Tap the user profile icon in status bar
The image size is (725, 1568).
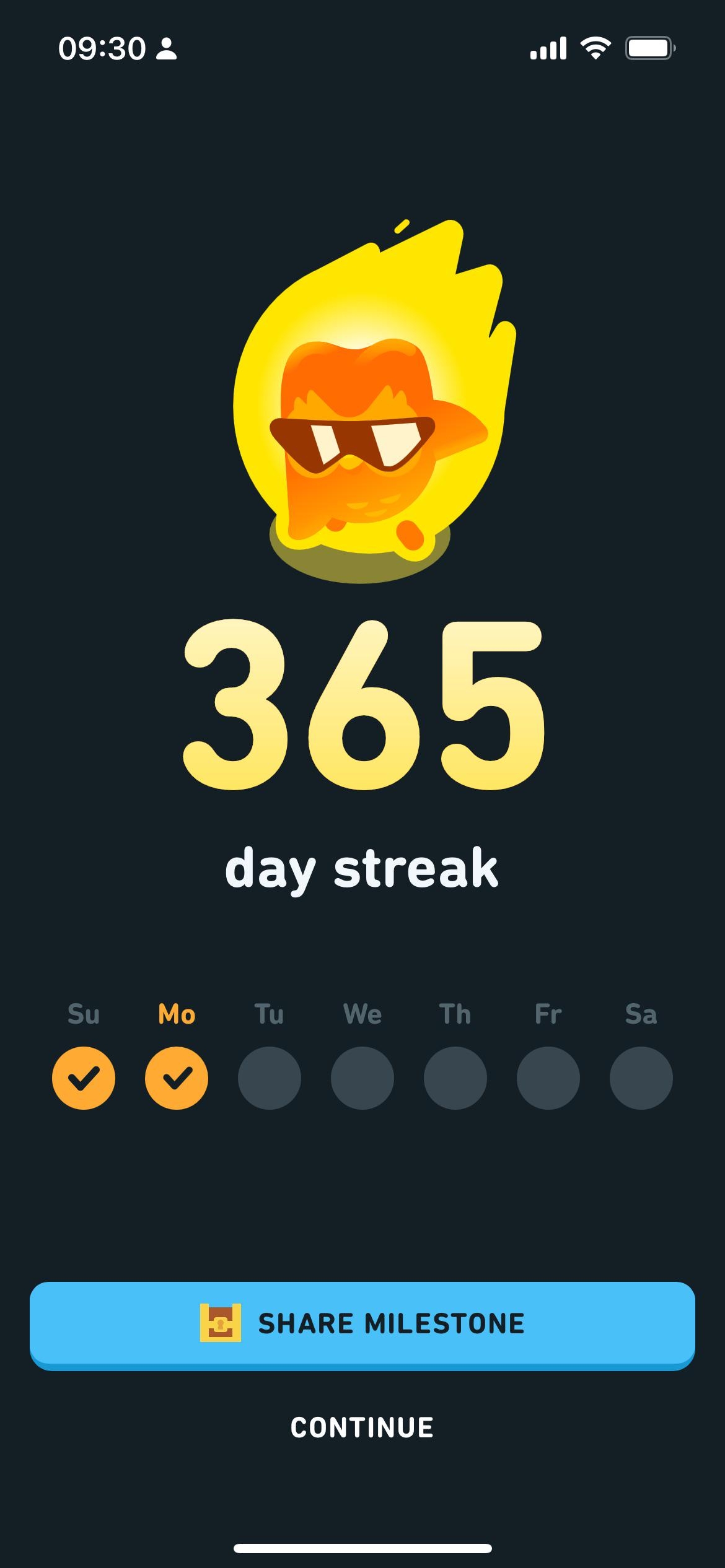tap(166, 48)
